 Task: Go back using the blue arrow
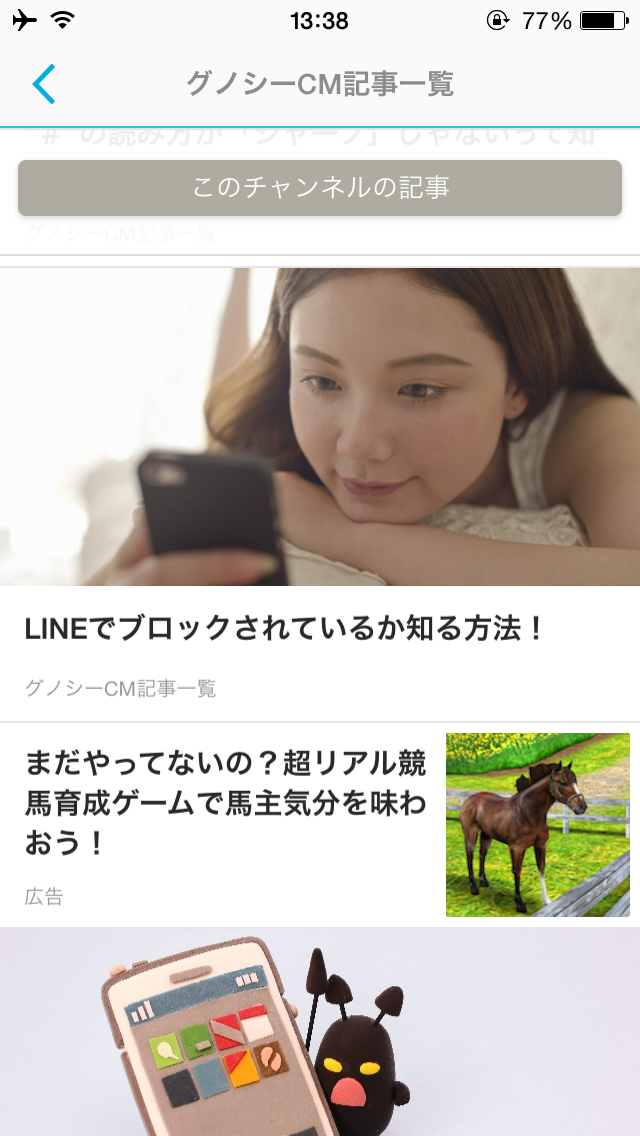click(x=44, y=85)
